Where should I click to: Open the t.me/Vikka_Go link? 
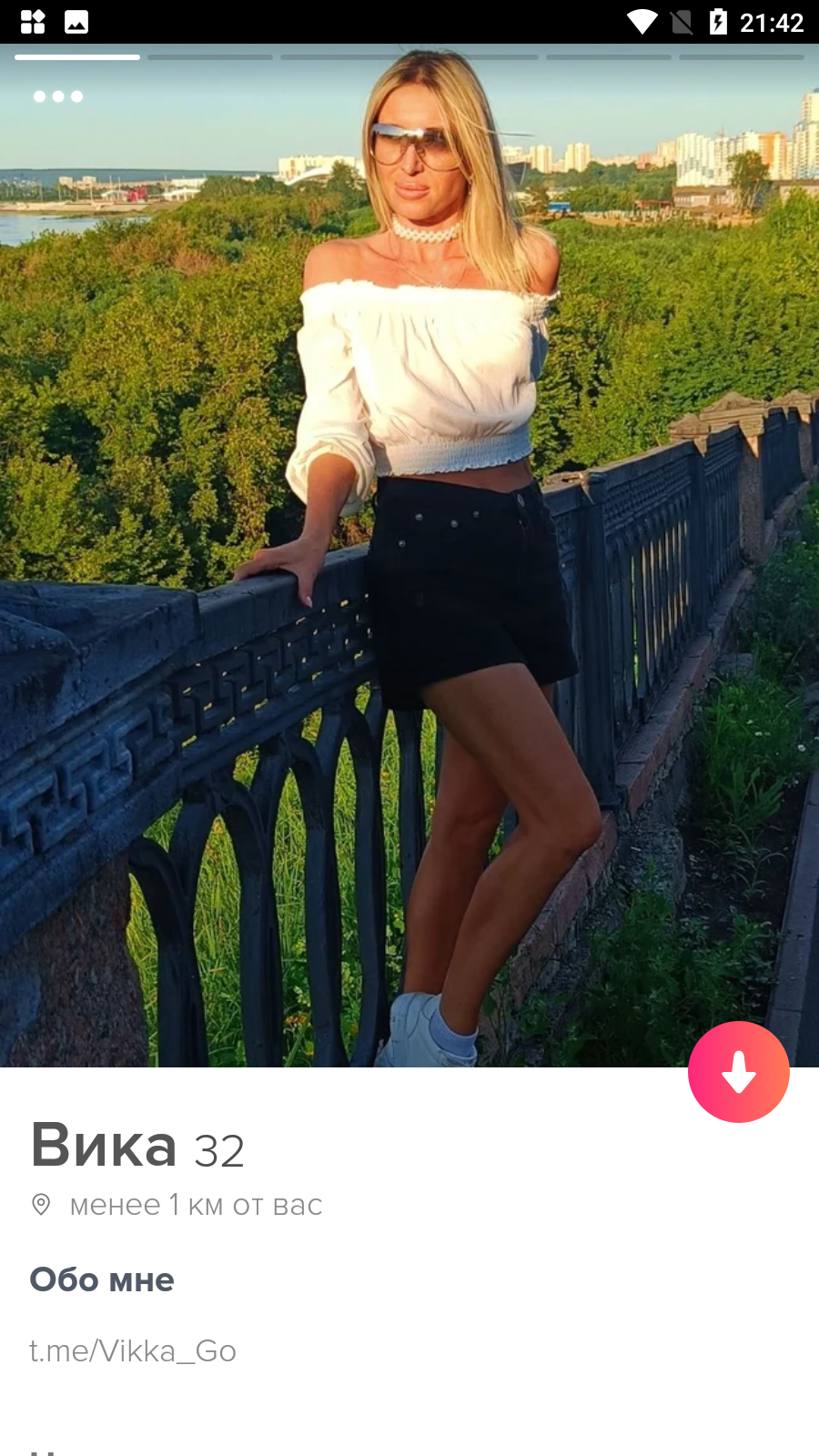[x=133, y=1351]
